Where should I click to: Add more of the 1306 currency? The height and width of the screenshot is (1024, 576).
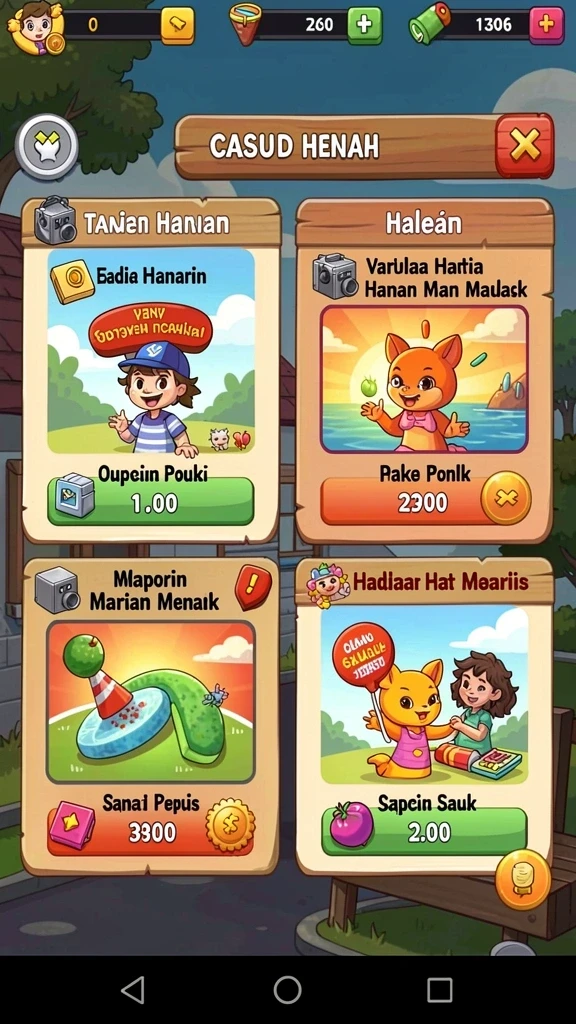click(547, 25)
